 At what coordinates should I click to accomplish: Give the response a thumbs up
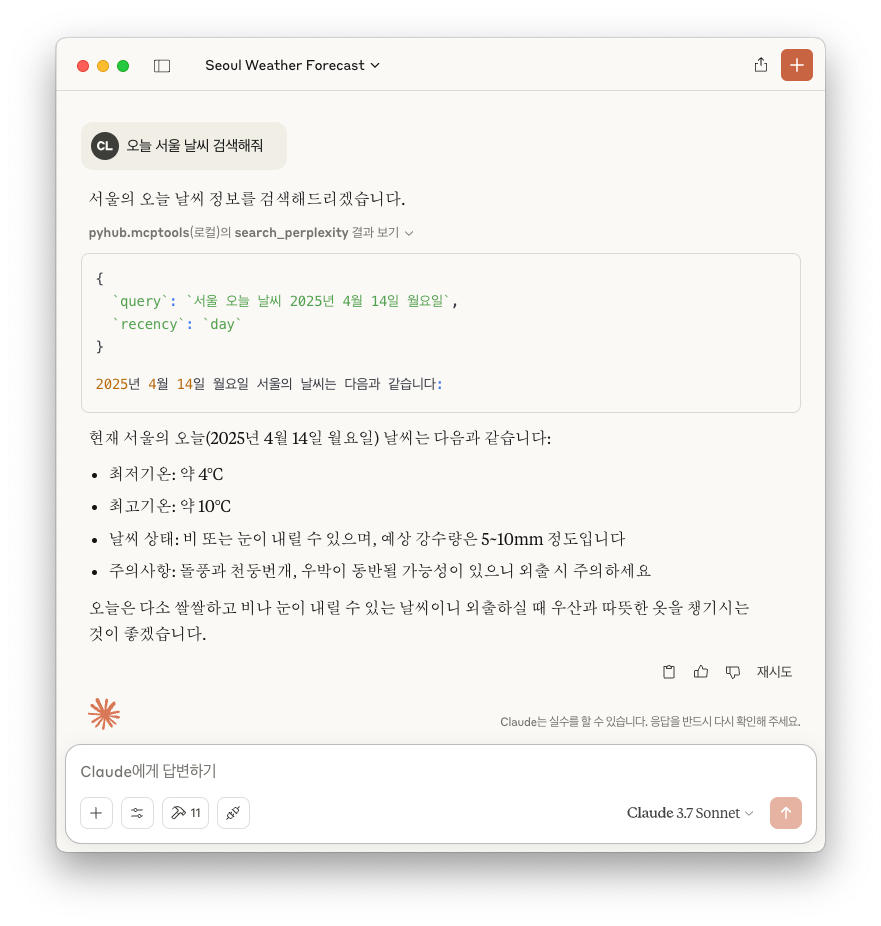pos(701,672)
